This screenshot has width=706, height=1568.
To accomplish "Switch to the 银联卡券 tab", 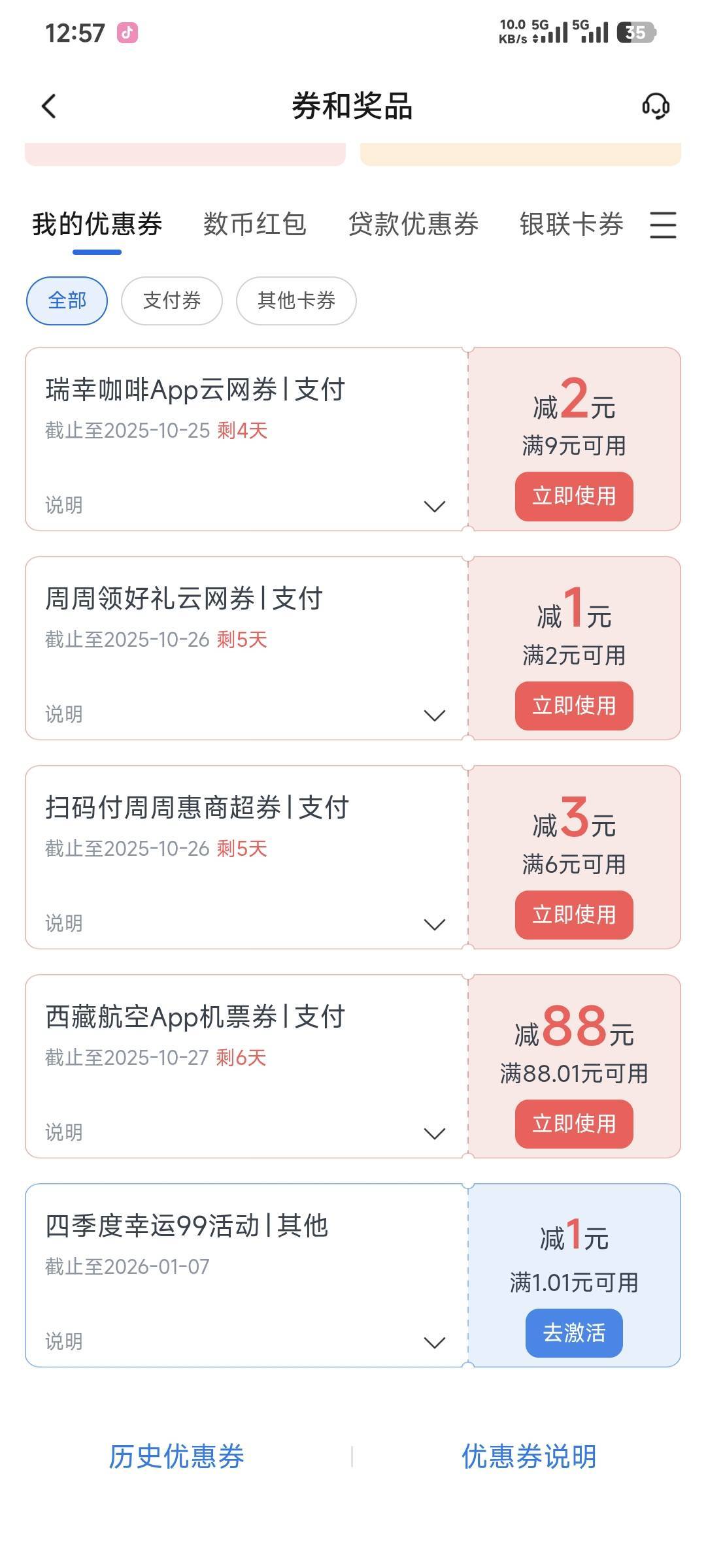I will (x=571, y=224).
